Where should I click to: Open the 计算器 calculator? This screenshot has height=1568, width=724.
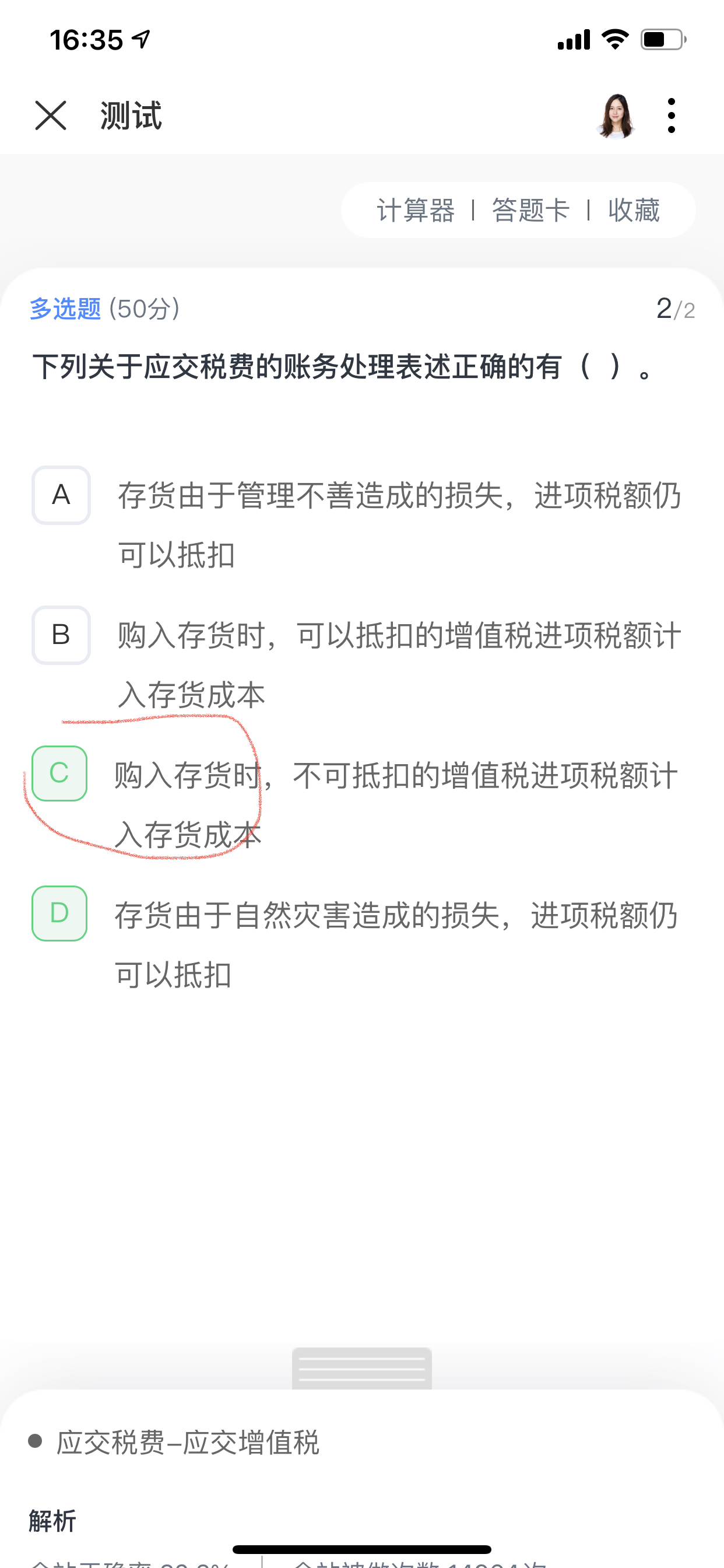coord(416,211)
